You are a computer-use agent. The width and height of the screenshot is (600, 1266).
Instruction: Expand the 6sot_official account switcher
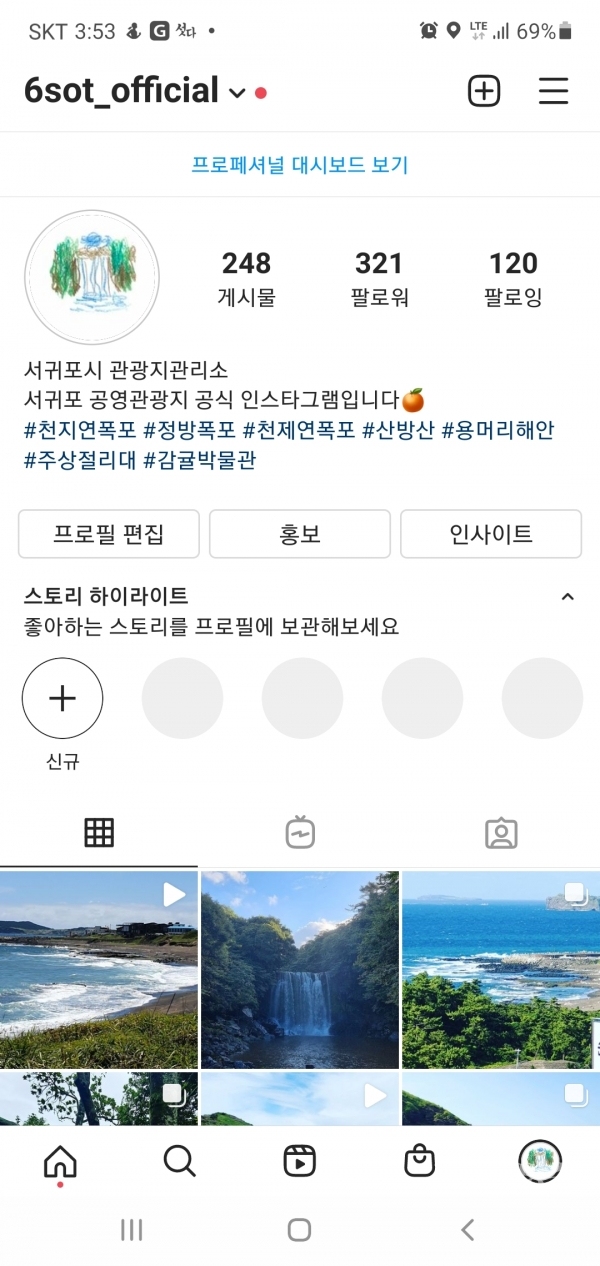pyautogui.click(x=237, y=93)
